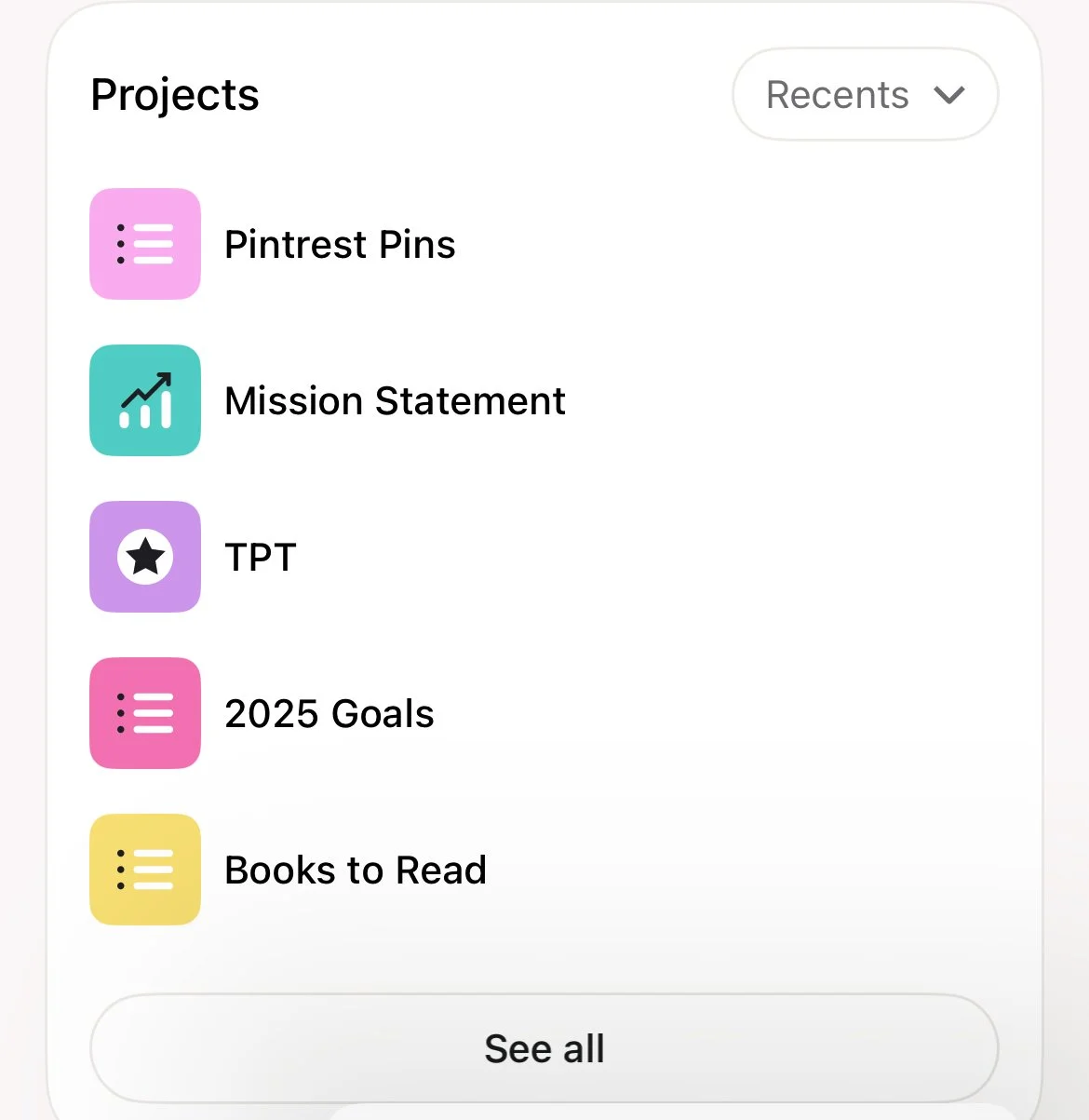Tap See all to view every project
The image size is (1089, 1120).
(544, 1048)
